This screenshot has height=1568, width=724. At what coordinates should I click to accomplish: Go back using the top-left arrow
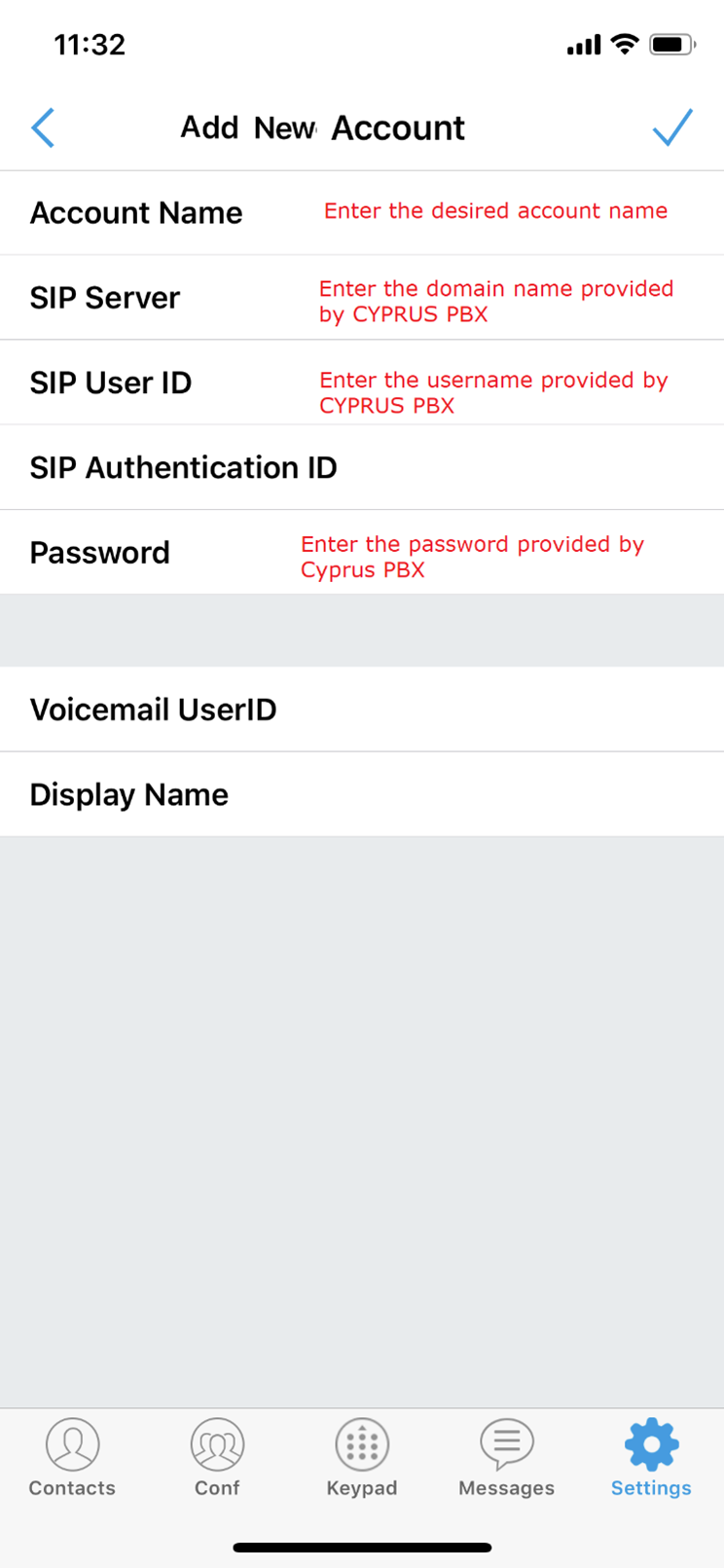click(43, 128)
